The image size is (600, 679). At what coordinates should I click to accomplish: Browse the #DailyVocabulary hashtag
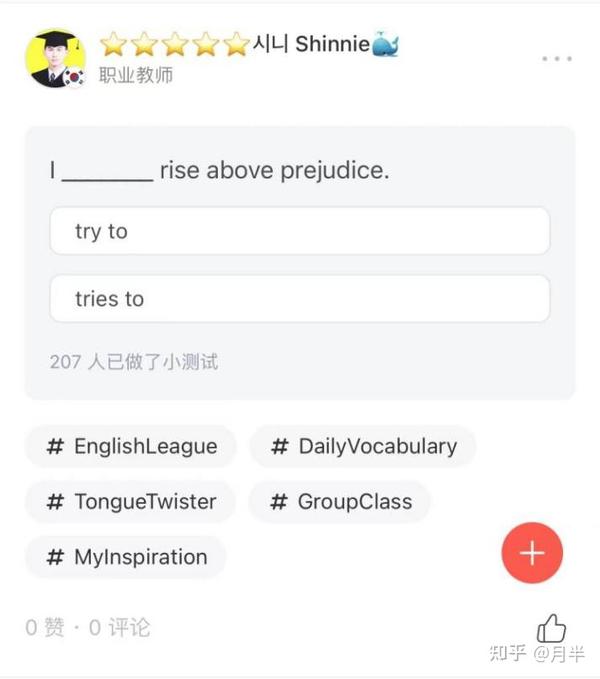tap(363, 446)
